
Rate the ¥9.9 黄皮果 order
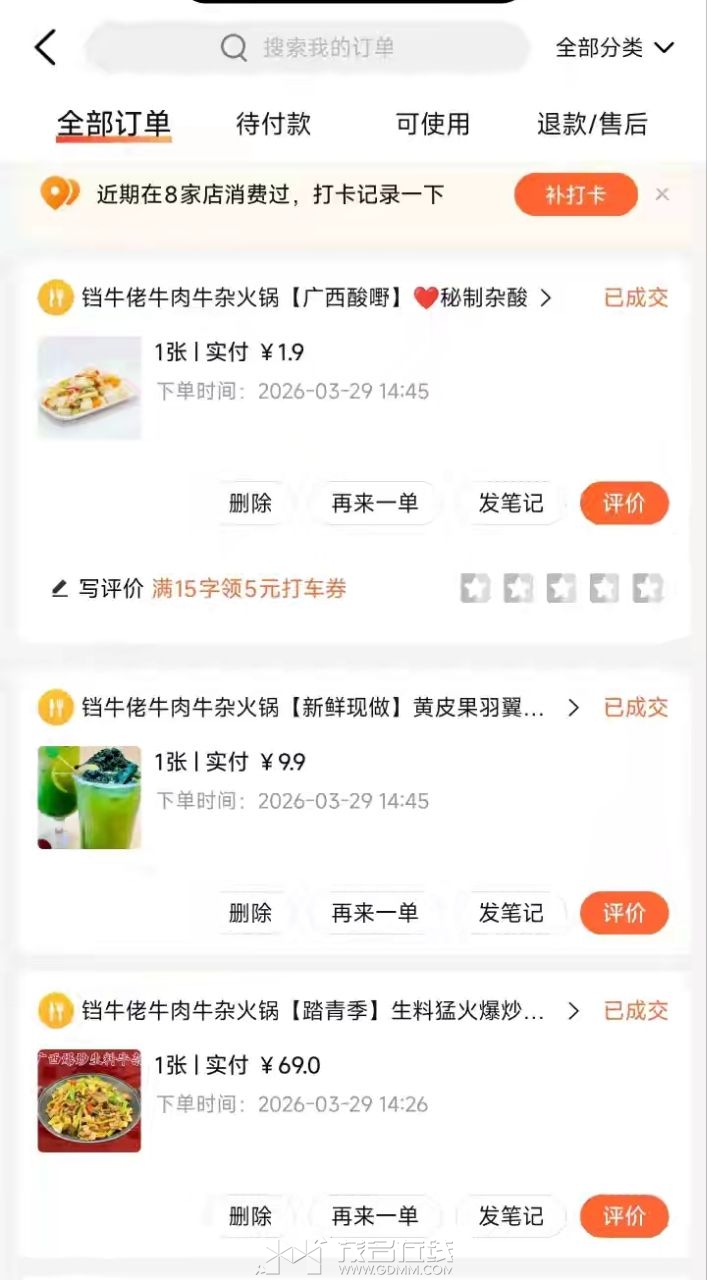coord(624,913)
